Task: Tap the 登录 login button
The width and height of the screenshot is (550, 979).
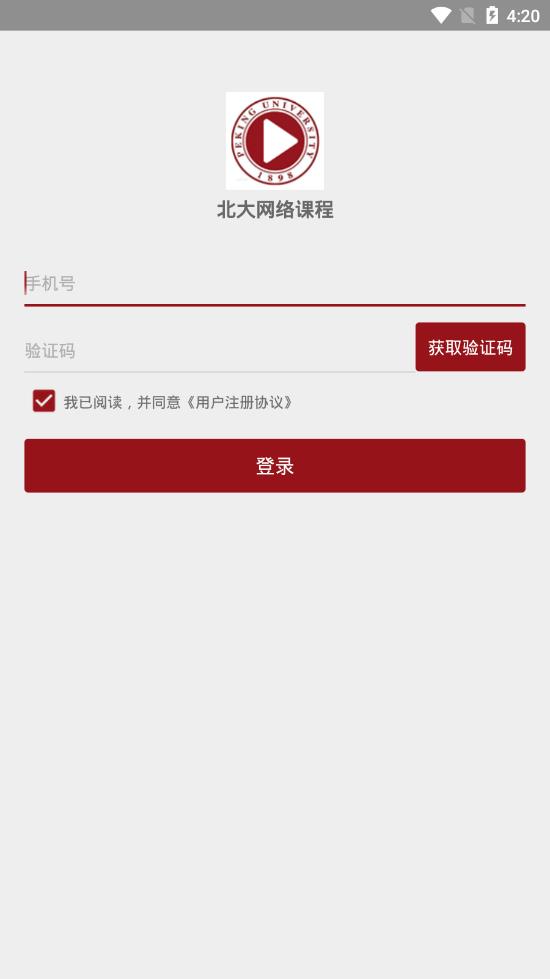Action: tap(275, 466)
